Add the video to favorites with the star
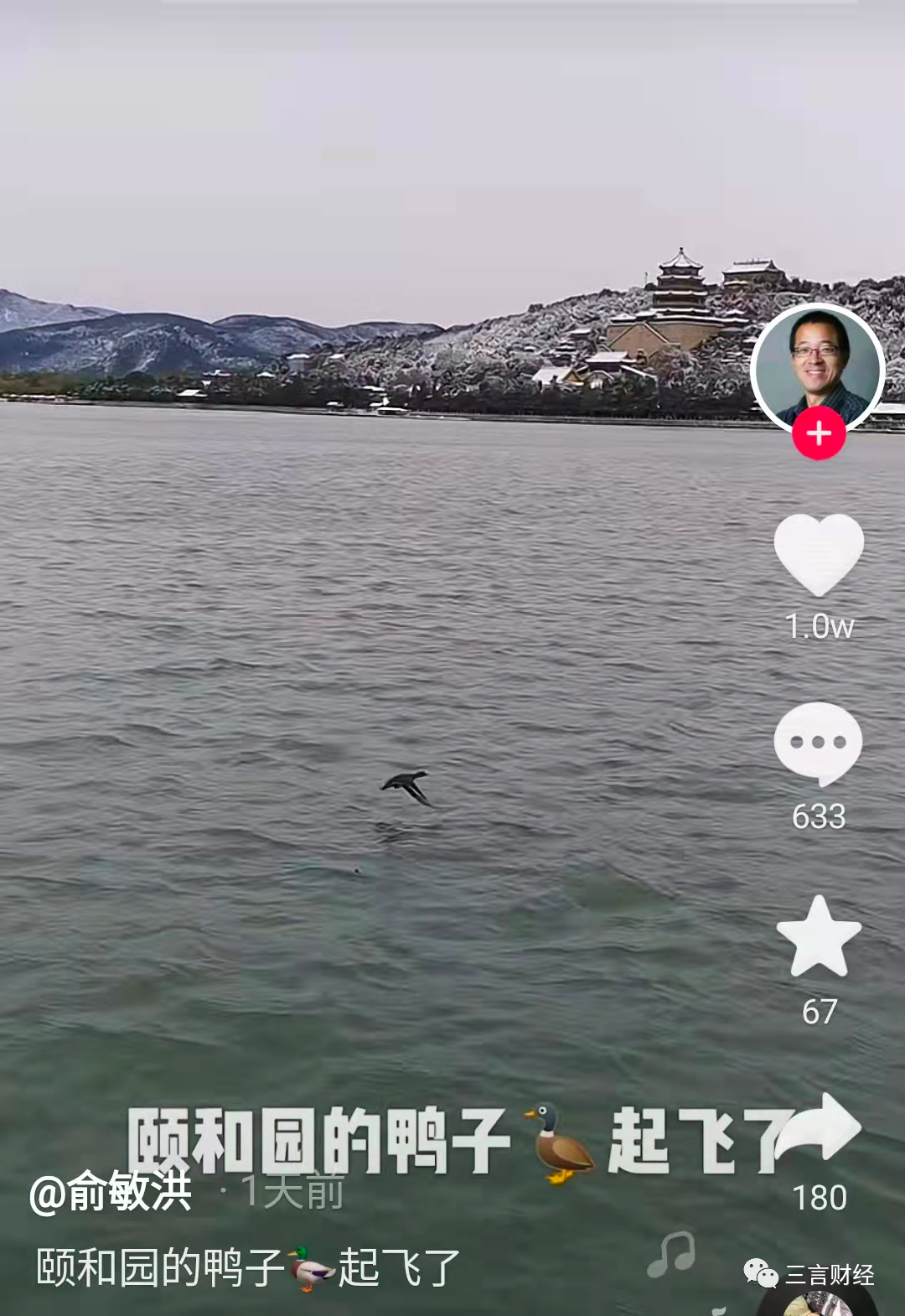The width and height of the screenshot is (905, 1316). tap(819, 937)
